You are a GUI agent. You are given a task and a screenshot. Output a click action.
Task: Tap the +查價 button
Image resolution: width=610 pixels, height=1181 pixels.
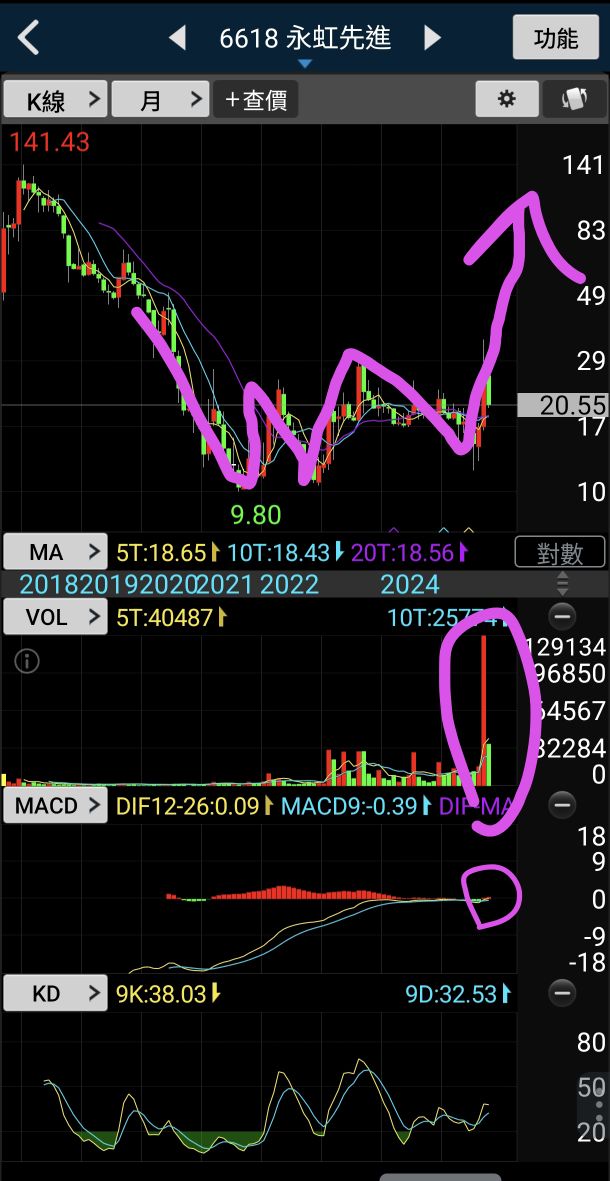pyautogui.click(x=256, y=100)
